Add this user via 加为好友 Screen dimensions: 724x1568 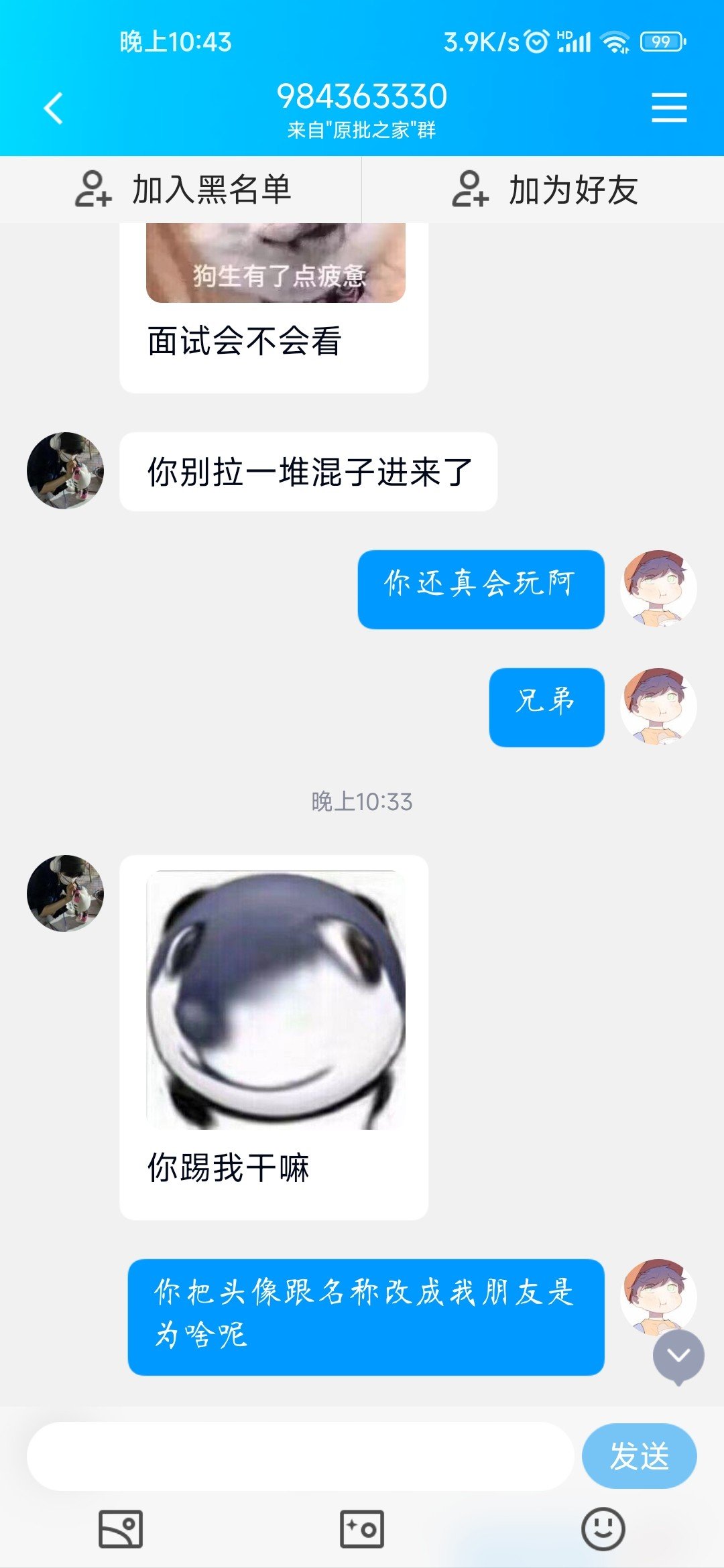(544, 190)
